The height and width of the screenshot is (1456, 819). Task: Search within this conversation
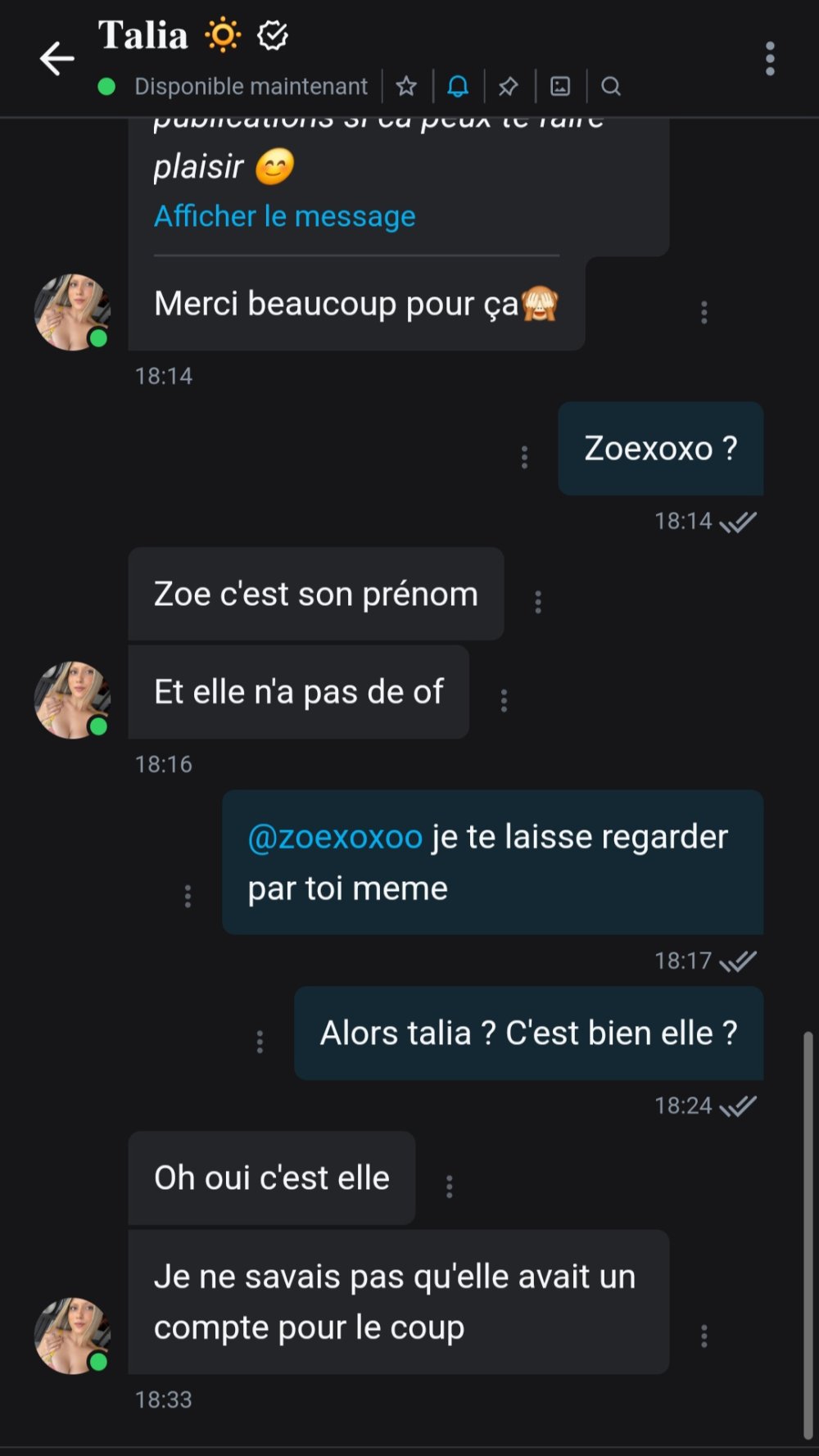[x=611, y=86]
